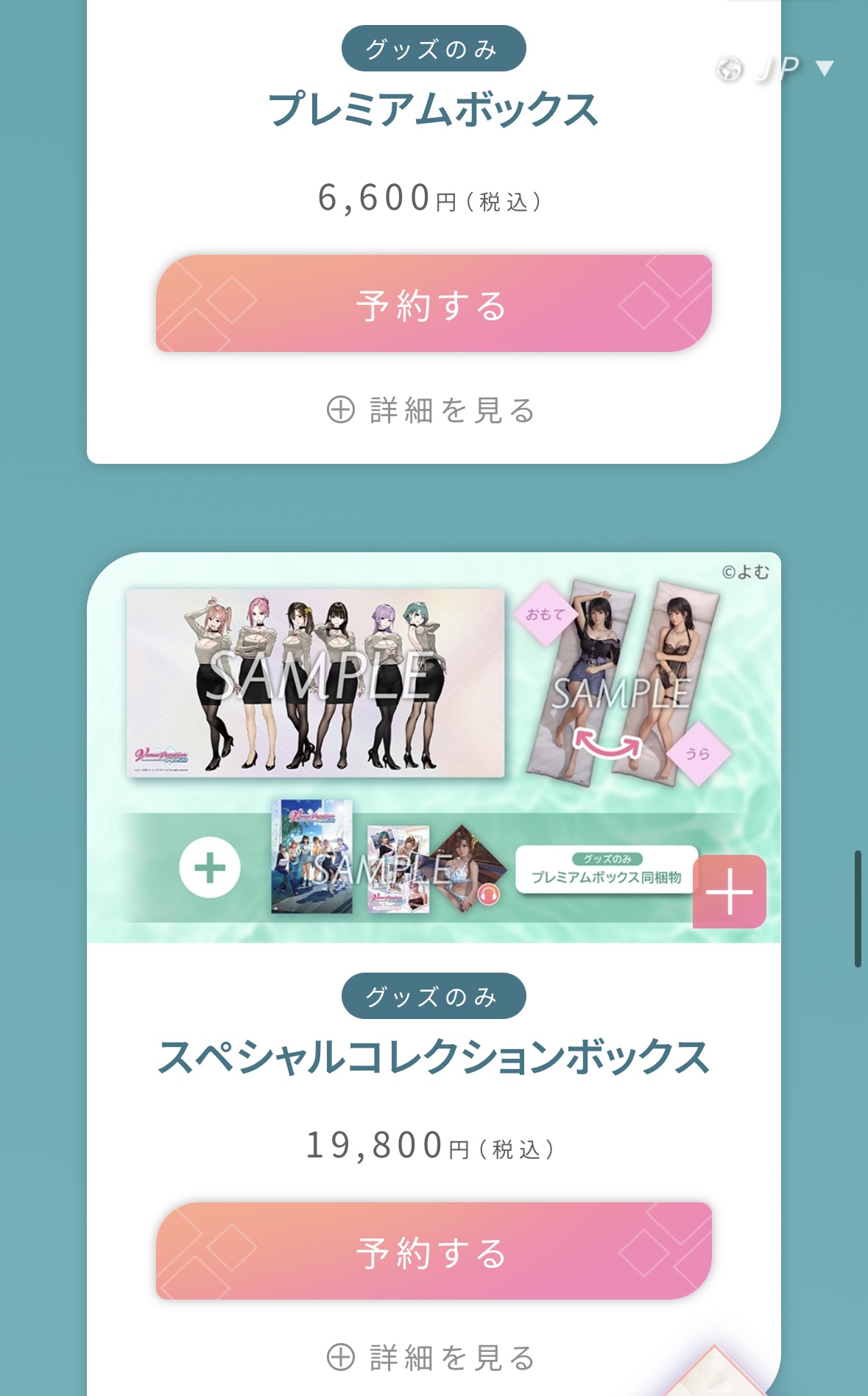
Task: Expand 詳細を見る under プレミアムボックス
Action: pos(432,410)
